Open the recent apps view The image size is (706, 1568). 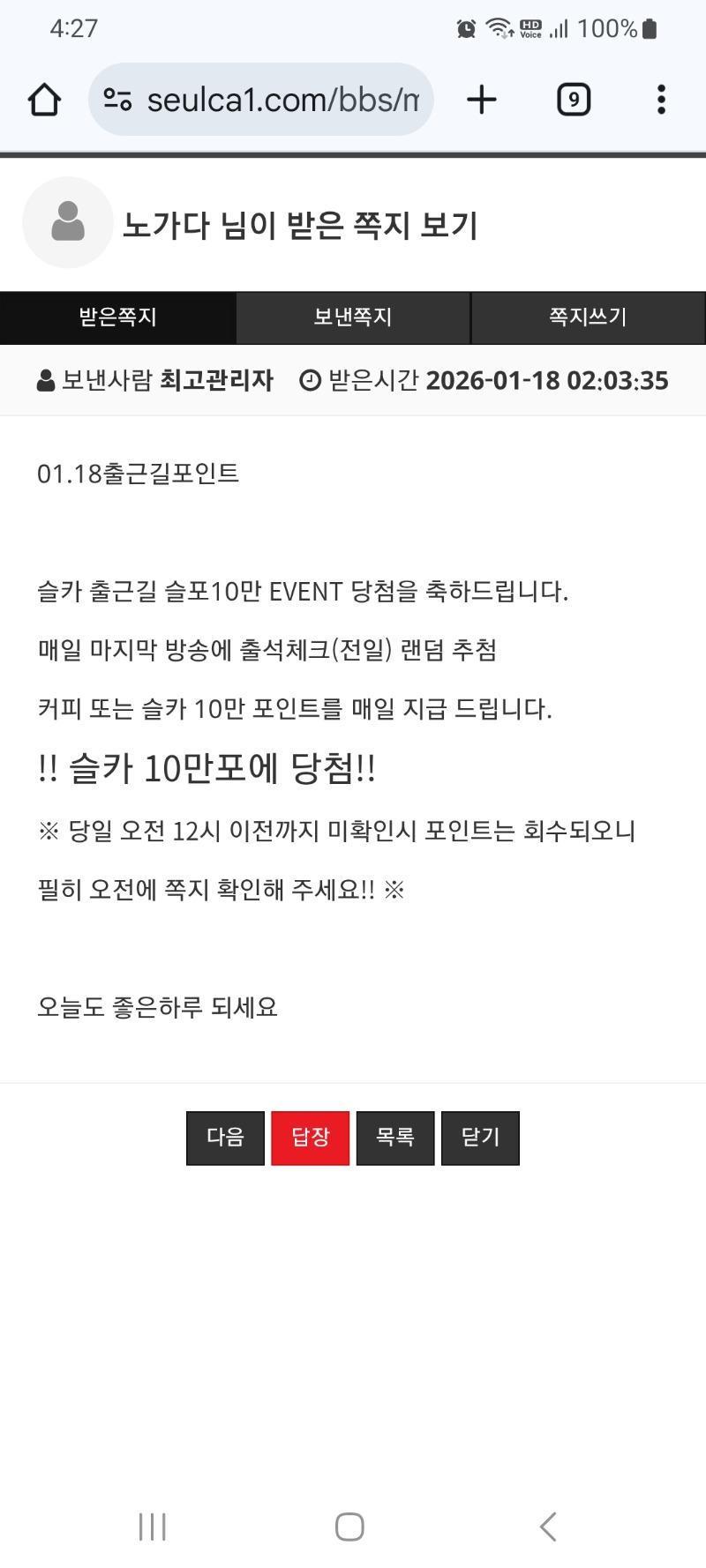[x=153, y=1527]
